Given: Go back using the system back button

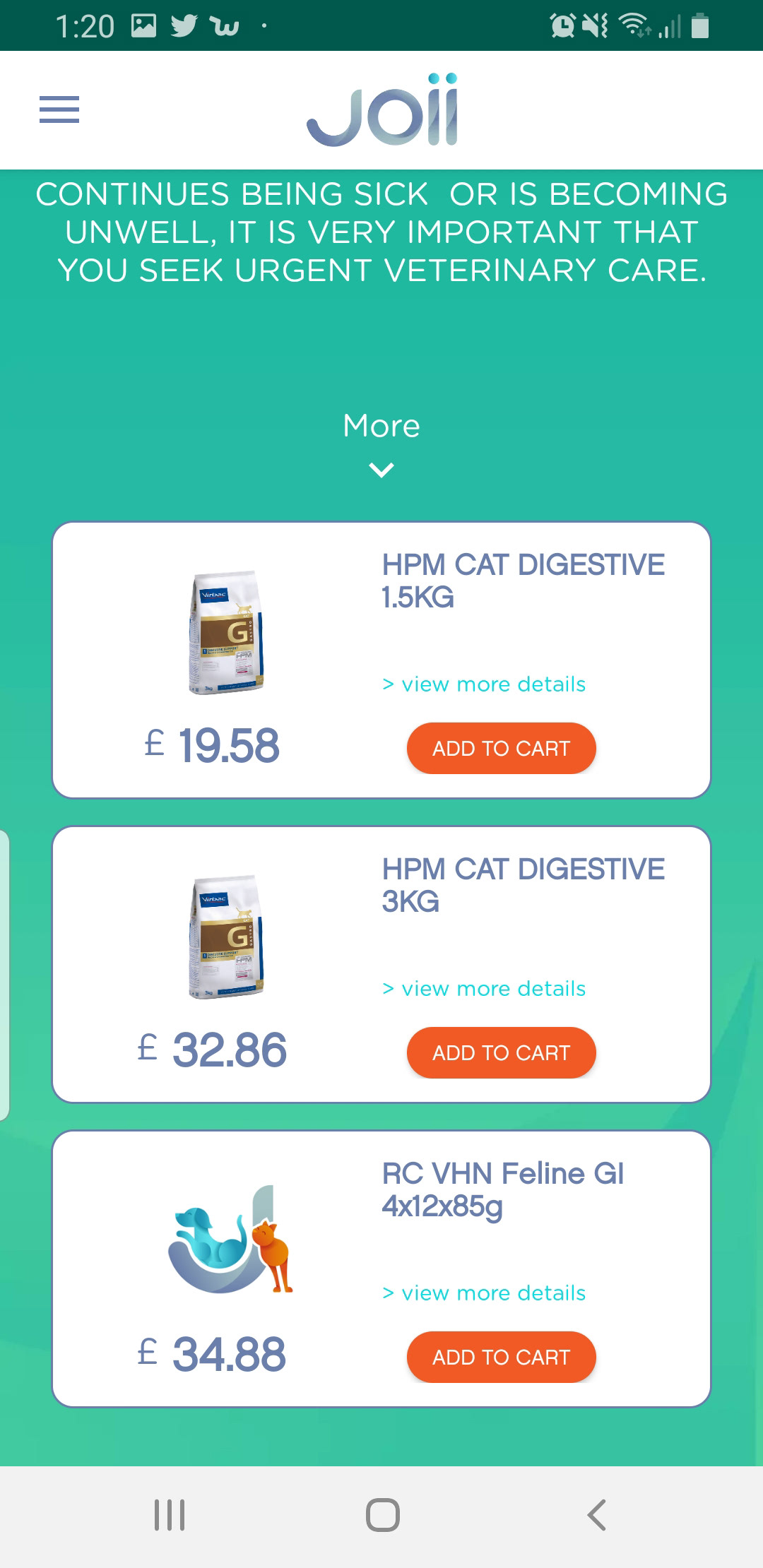Looking at the screenshot, I should point(596,1515).
